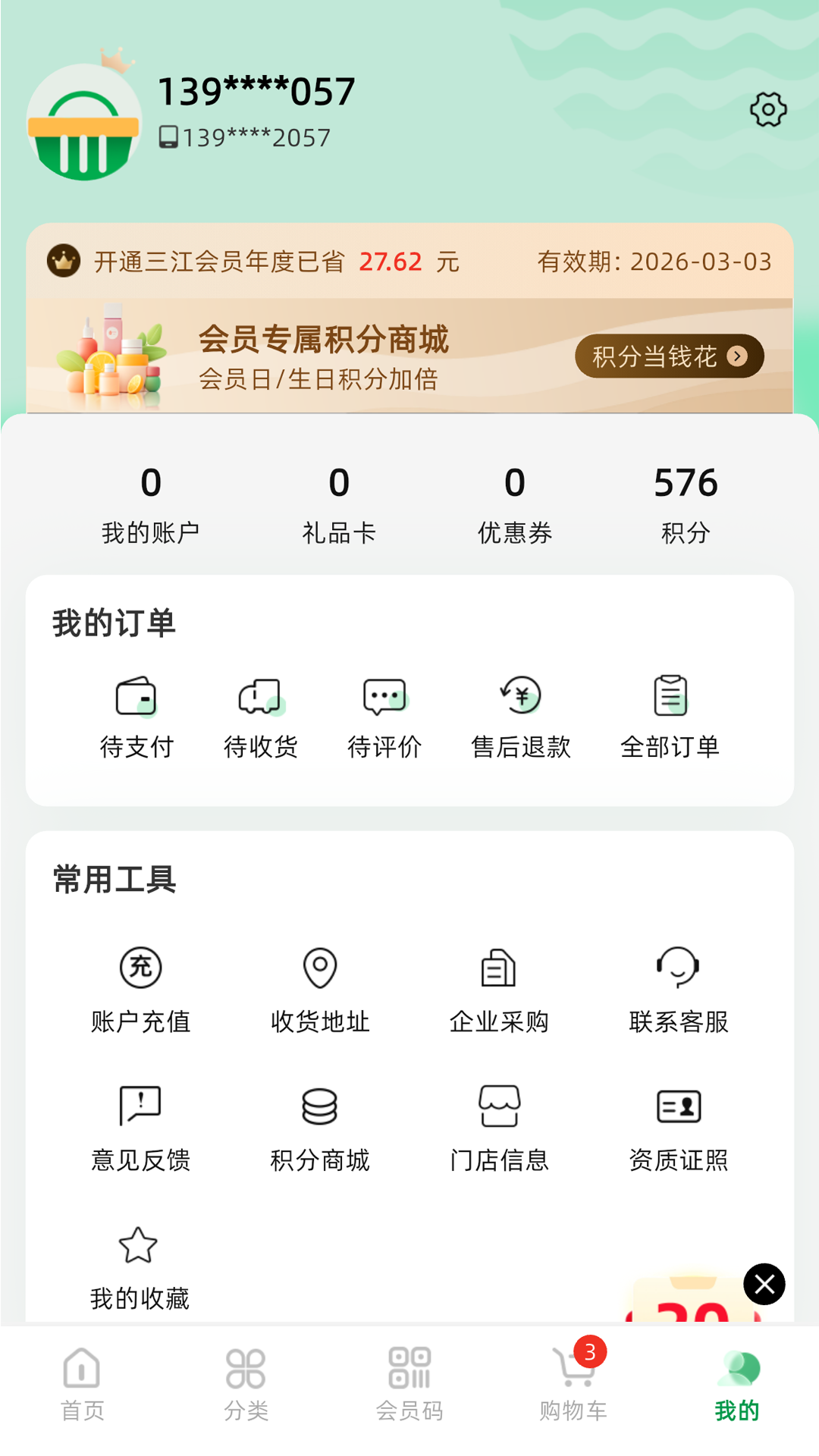Dismiss the floating promo with X

[764, 1284]
